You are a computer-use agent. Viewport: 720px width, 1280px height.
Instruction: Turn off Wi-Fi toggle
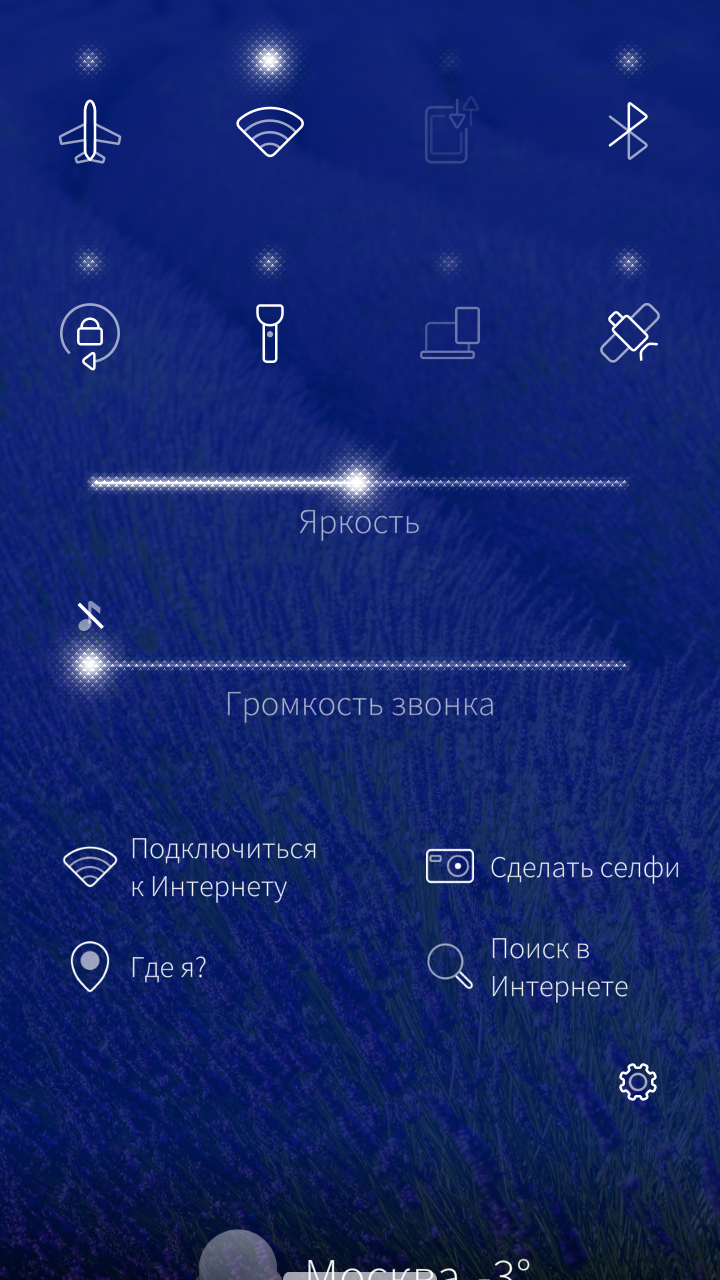(x=270, y=131)
